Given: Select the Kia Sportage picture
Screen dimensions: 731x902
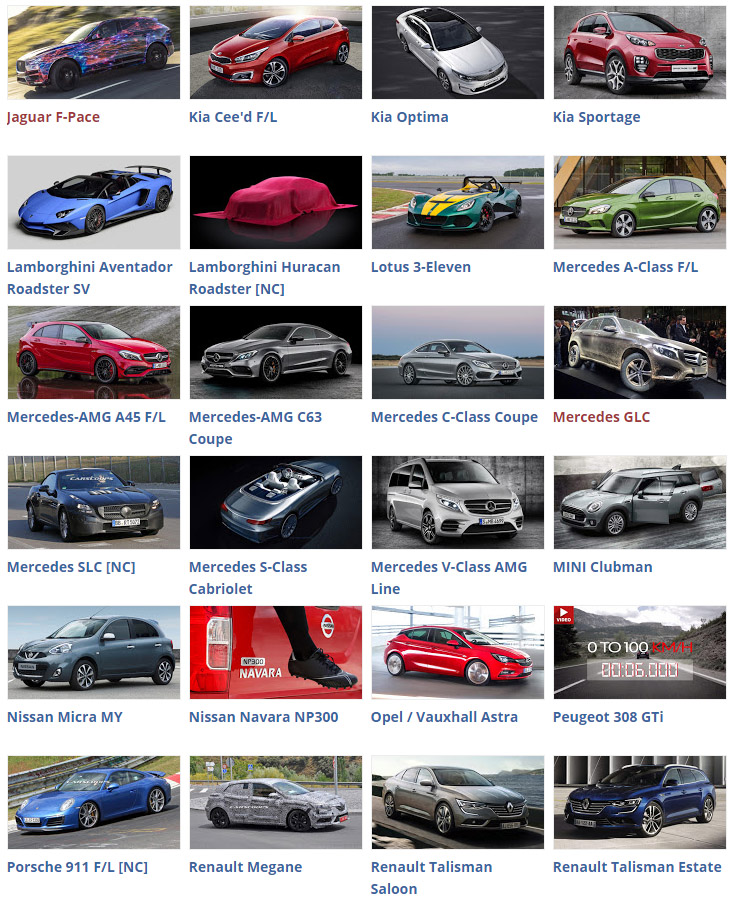Looking at the screenshot, I should (639, 52).
